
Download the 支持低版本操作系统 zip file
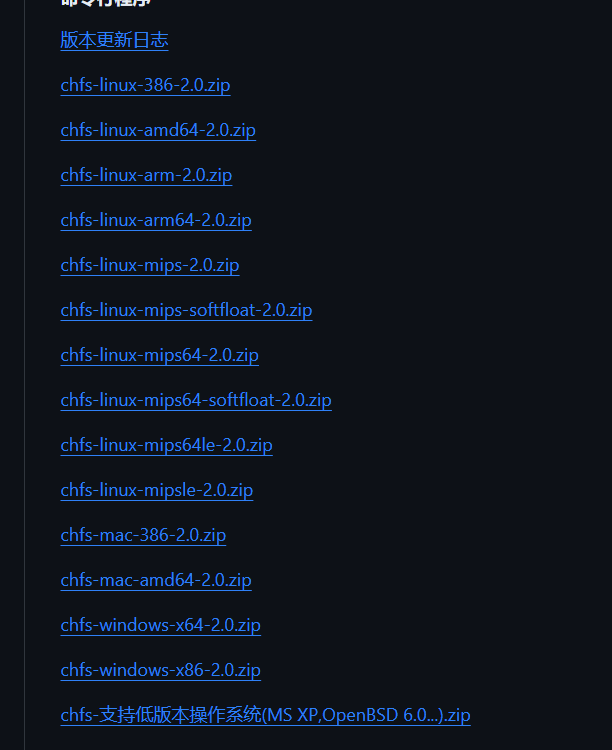pyautogui.click(x=265, y=715)
